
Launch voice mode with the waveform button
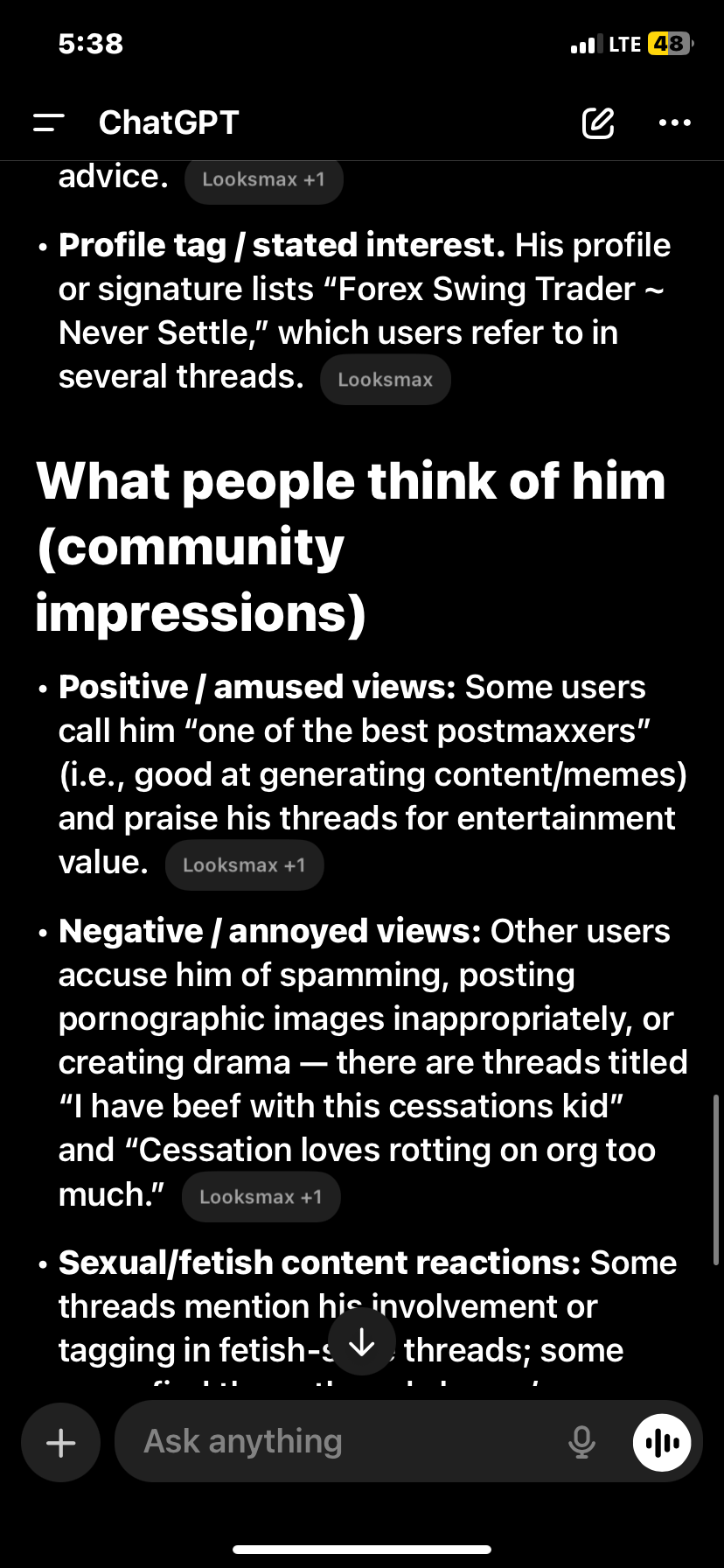pyautogui.click(x=662, y=1443)
